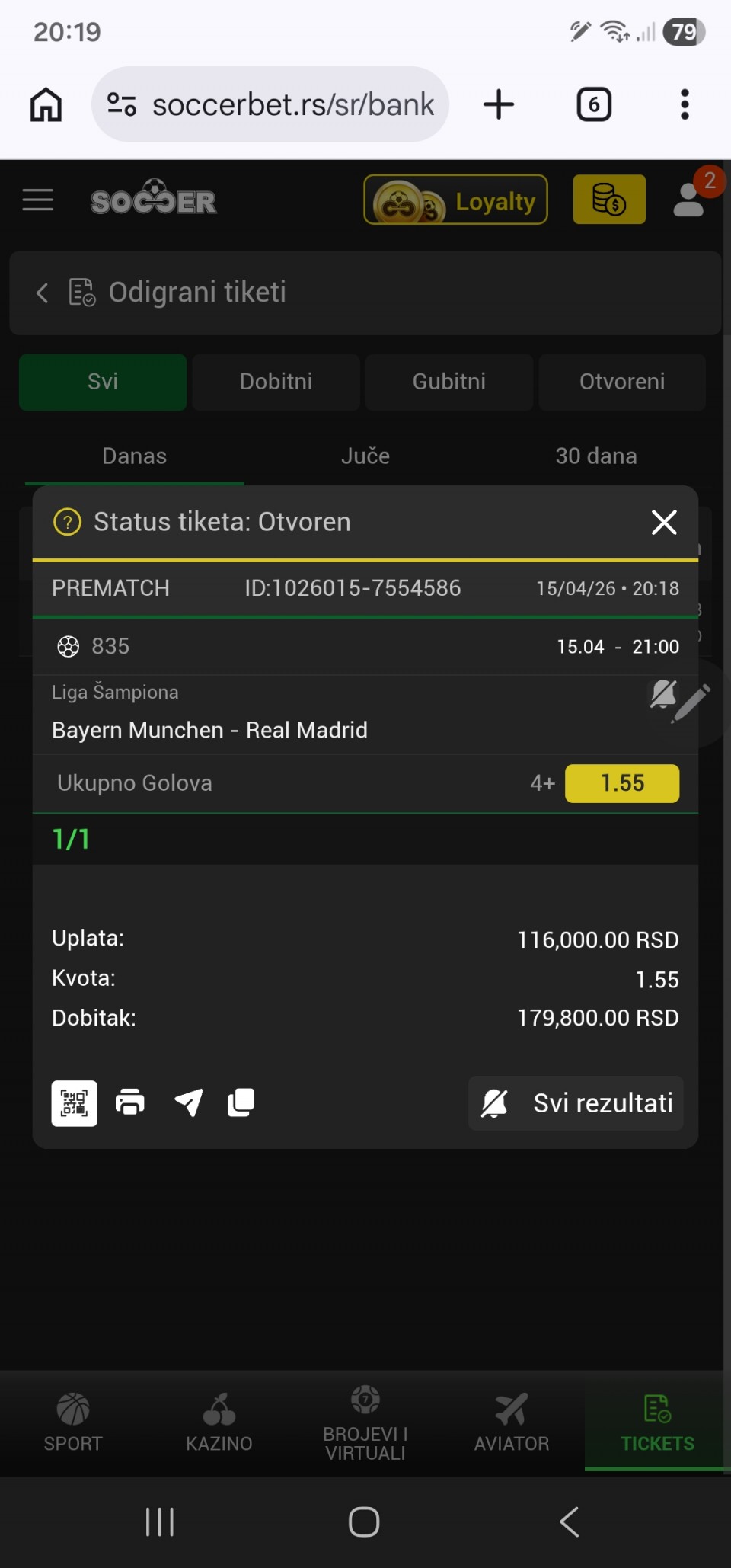Close the ticket status dialog
The width and height of the screenshot is (731, 1568).
[664, 523]
